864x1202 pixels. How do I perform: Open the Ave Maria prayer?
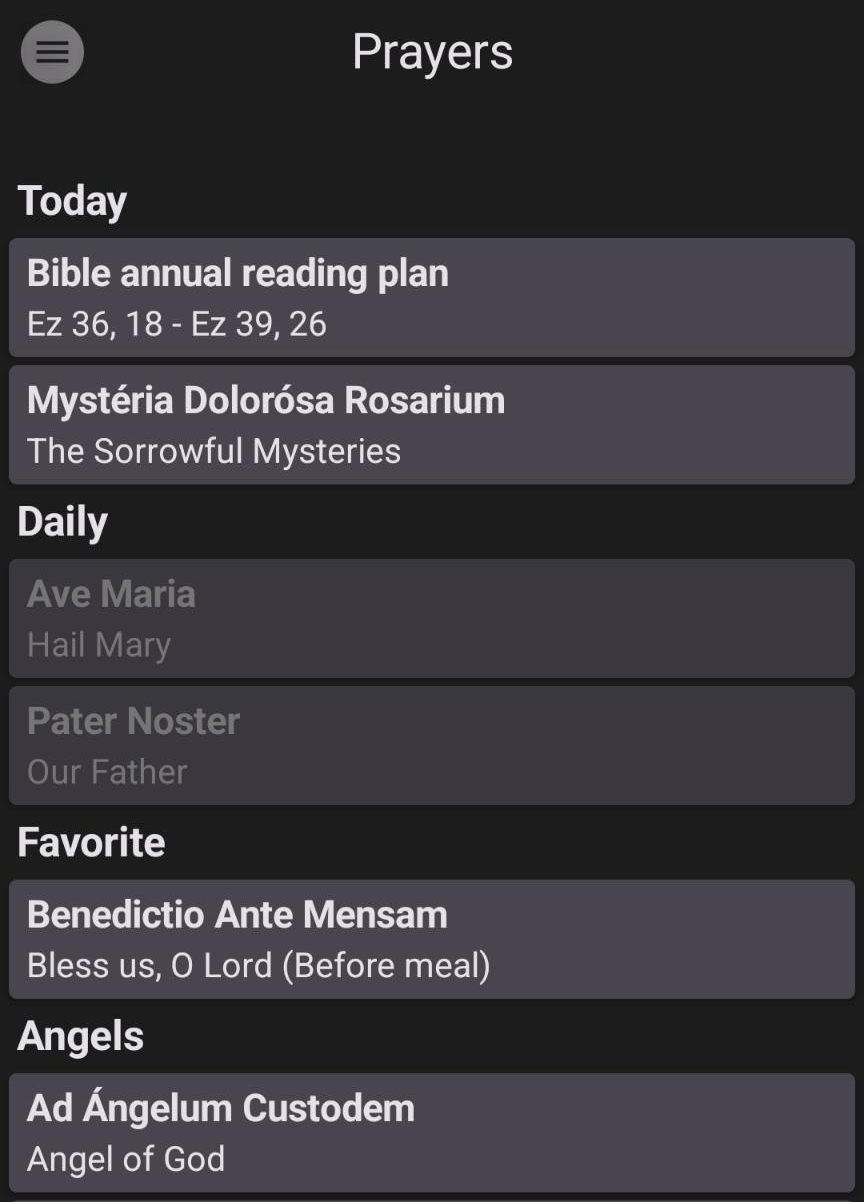click(x=111, y=593)
